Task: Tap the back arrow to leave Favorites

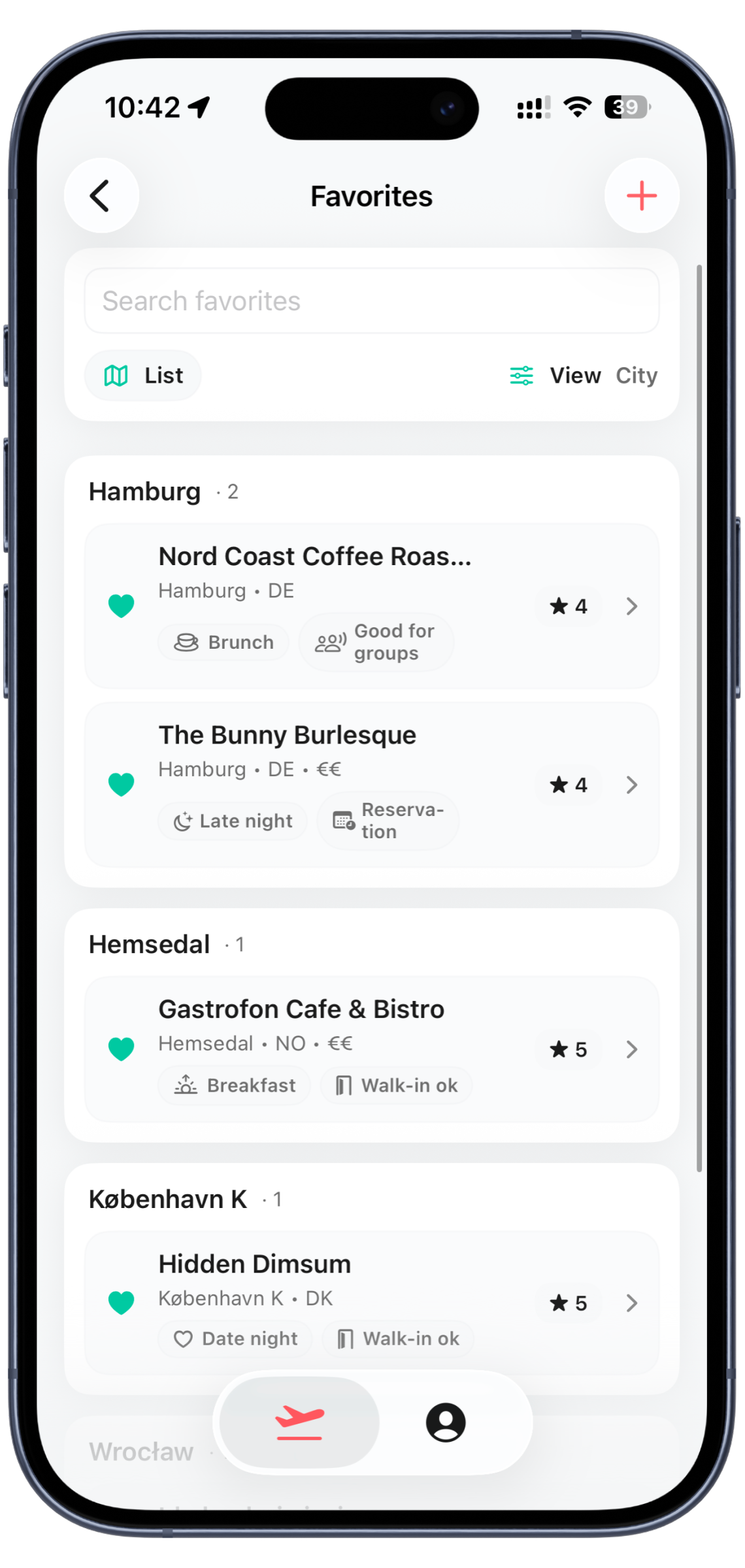Action: (101, 195)
